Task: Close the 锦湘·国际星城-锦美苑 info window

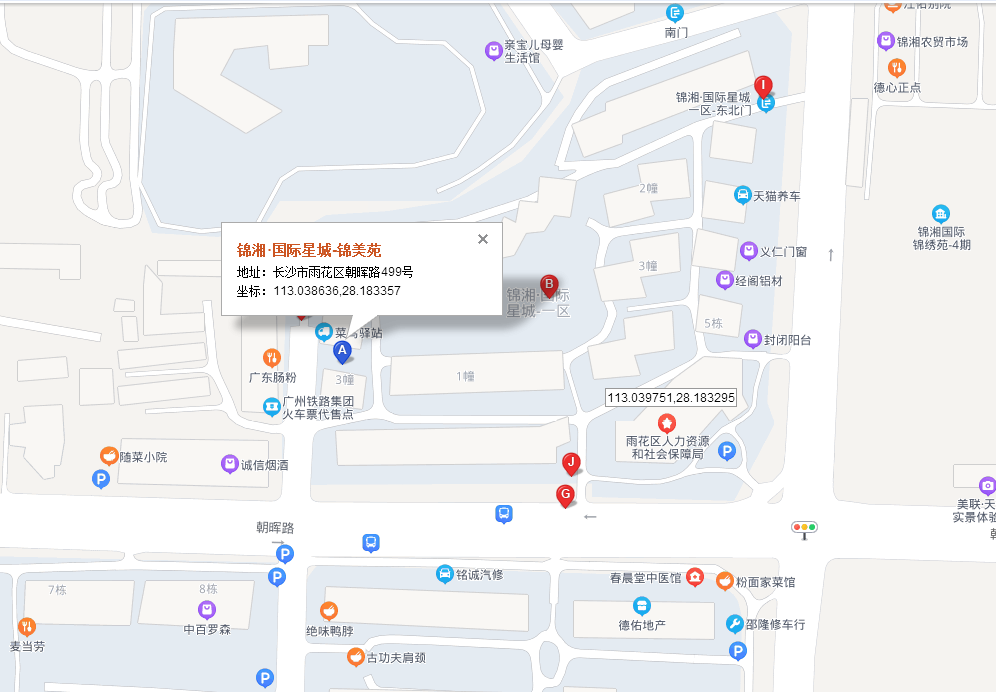Action: tap(483, 239)
